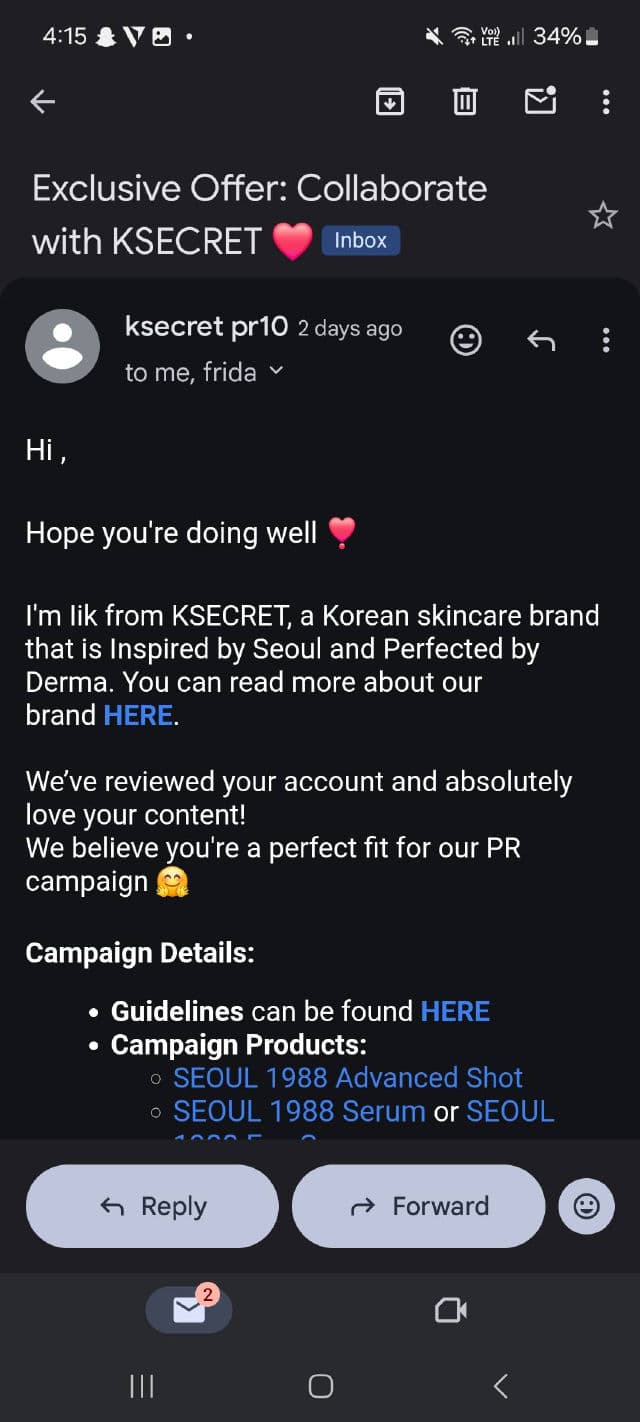
Task: Go back to the inbox list
Action: click(x=42, y=101)
